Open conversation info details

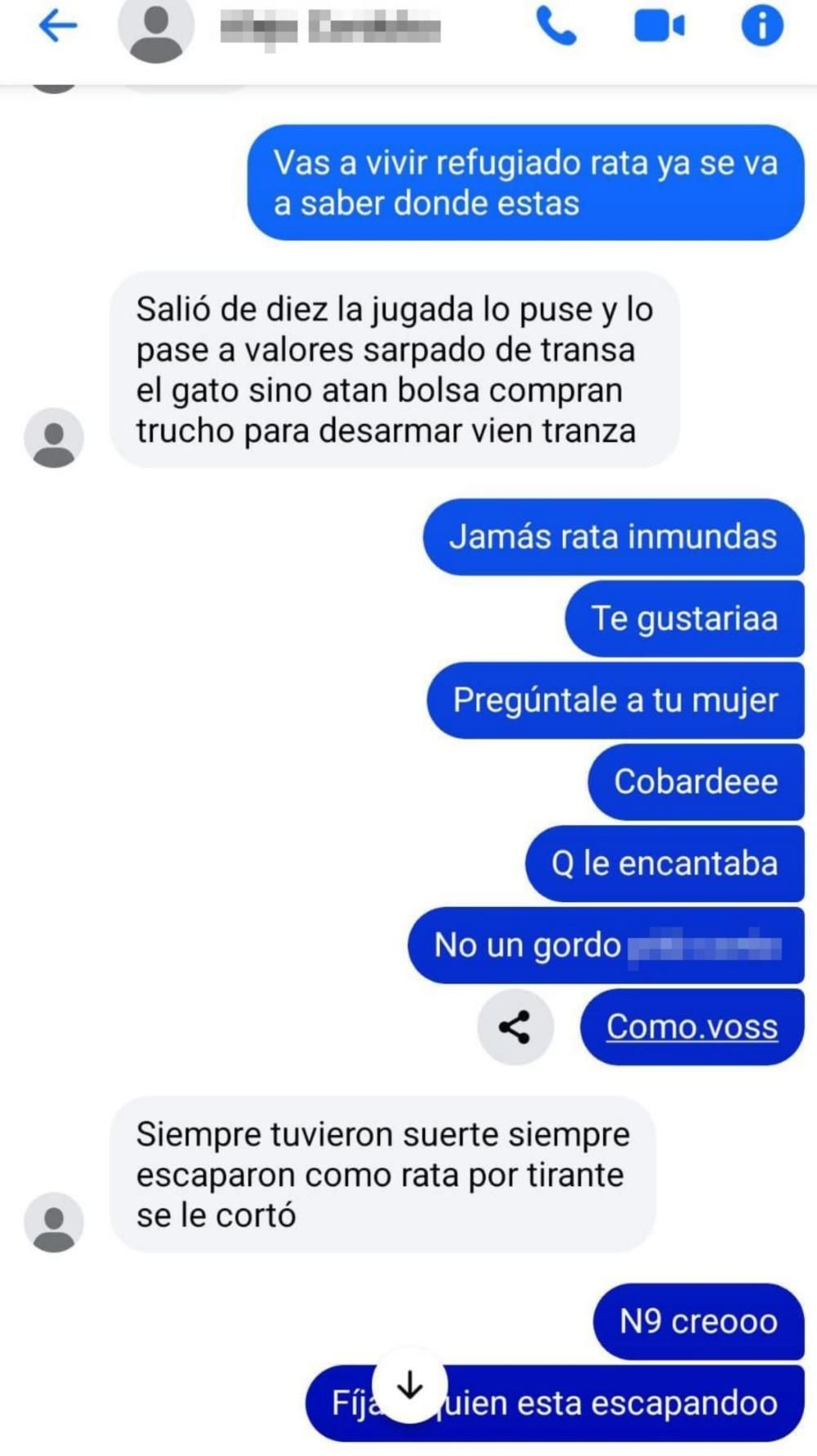point(761,26)
